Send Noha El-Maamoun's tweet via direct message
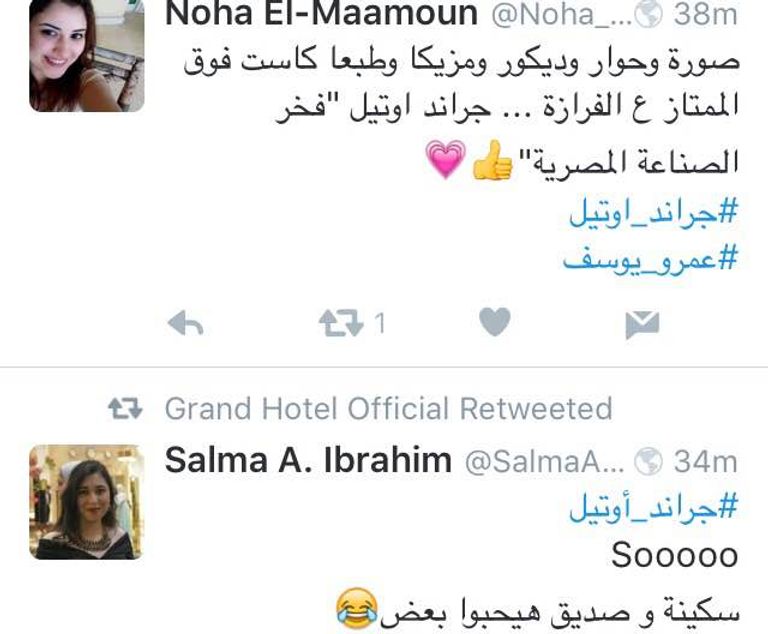The width and height of the screenshot is (768, 634). 641,323
